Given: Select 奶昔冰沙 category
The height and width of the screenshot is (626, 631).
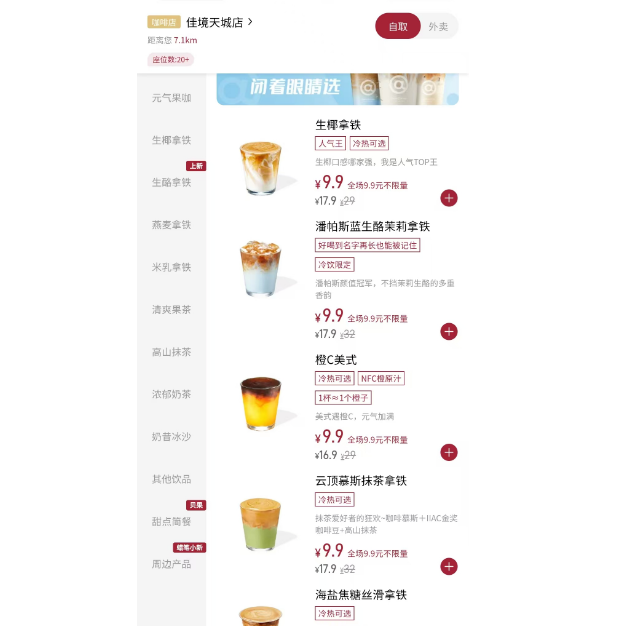Looking at the screenshot, I should coord(171,437).
